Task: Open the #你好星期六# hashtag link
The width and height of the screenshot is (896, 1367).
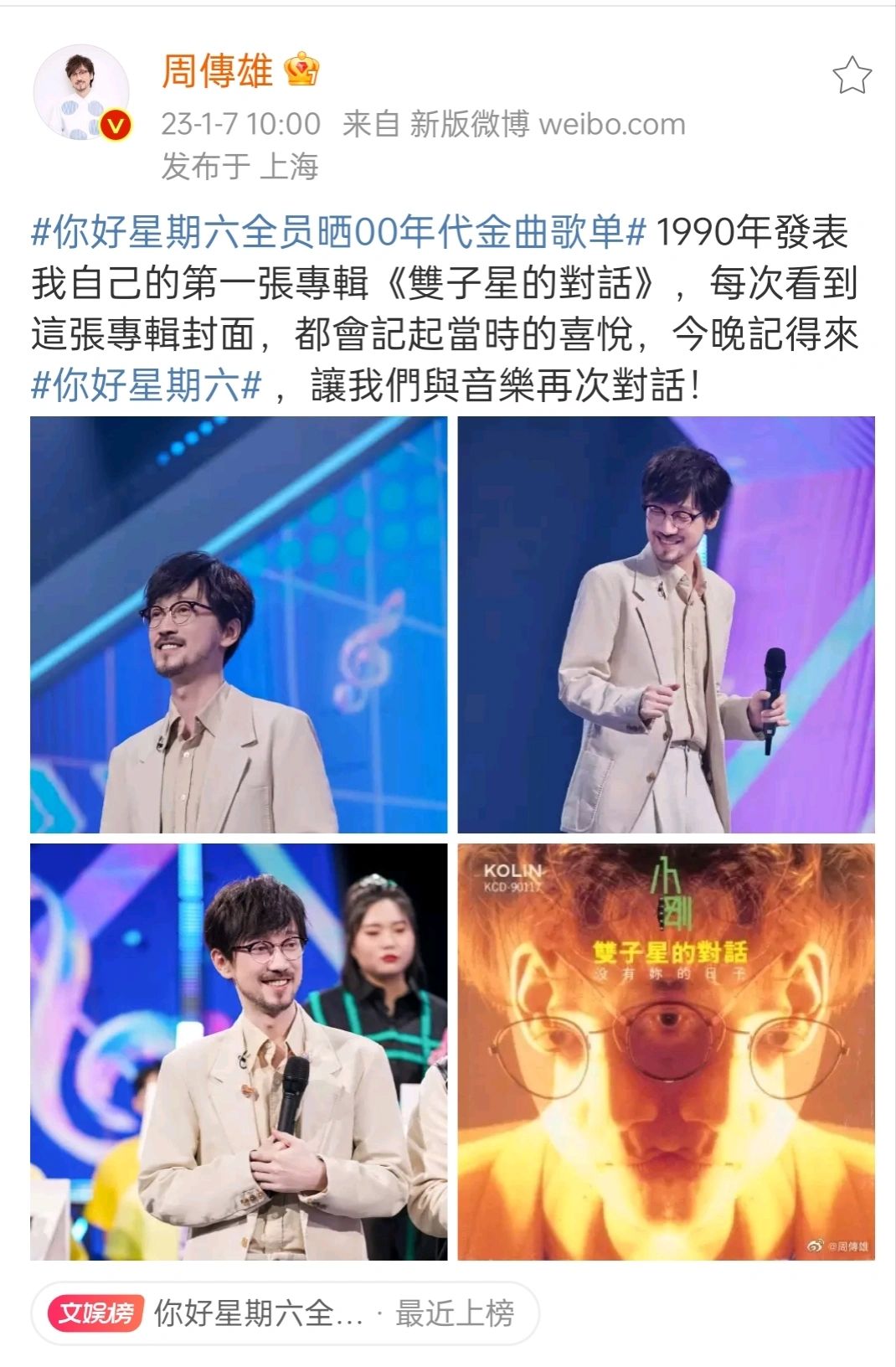Action: coord(147,386)
